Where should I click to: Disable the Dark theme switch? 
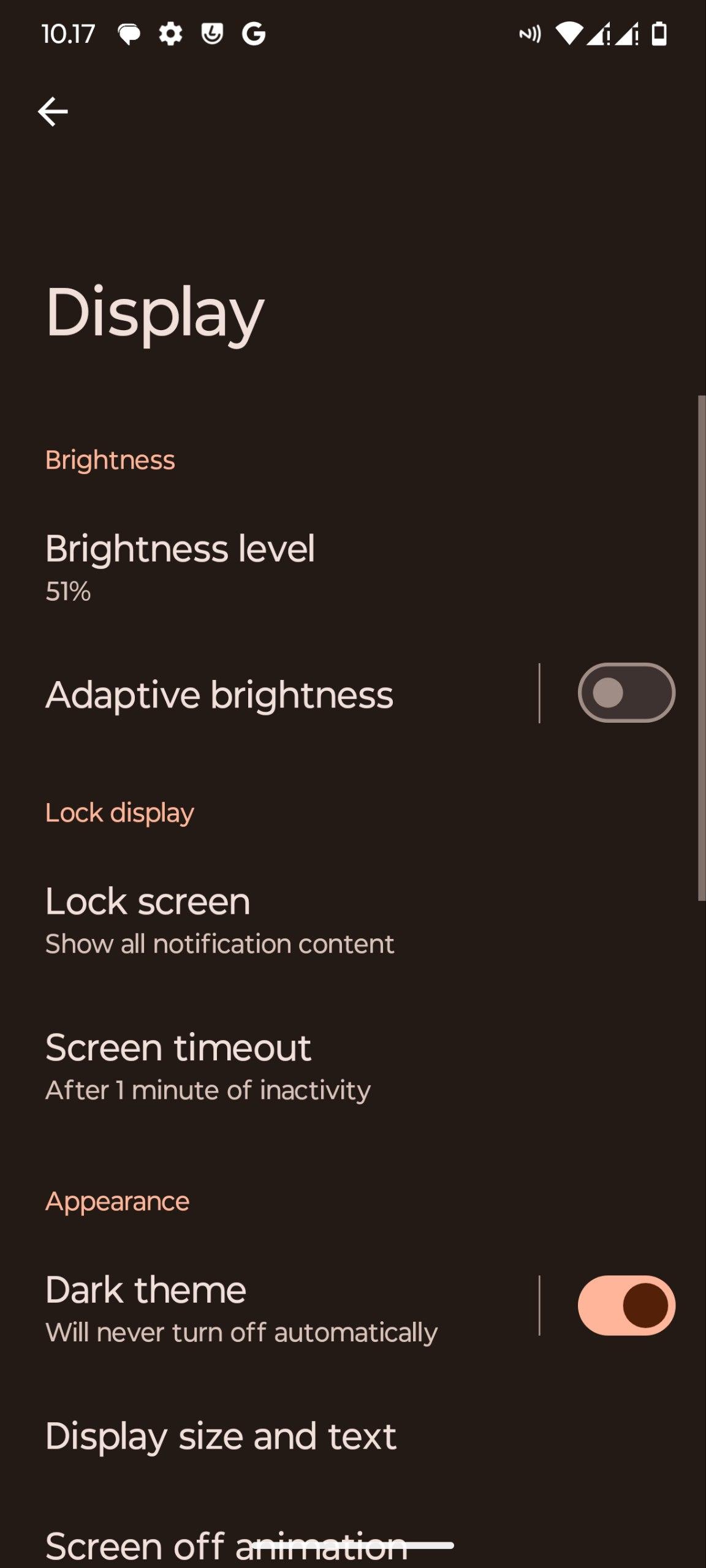(626, 1305)
